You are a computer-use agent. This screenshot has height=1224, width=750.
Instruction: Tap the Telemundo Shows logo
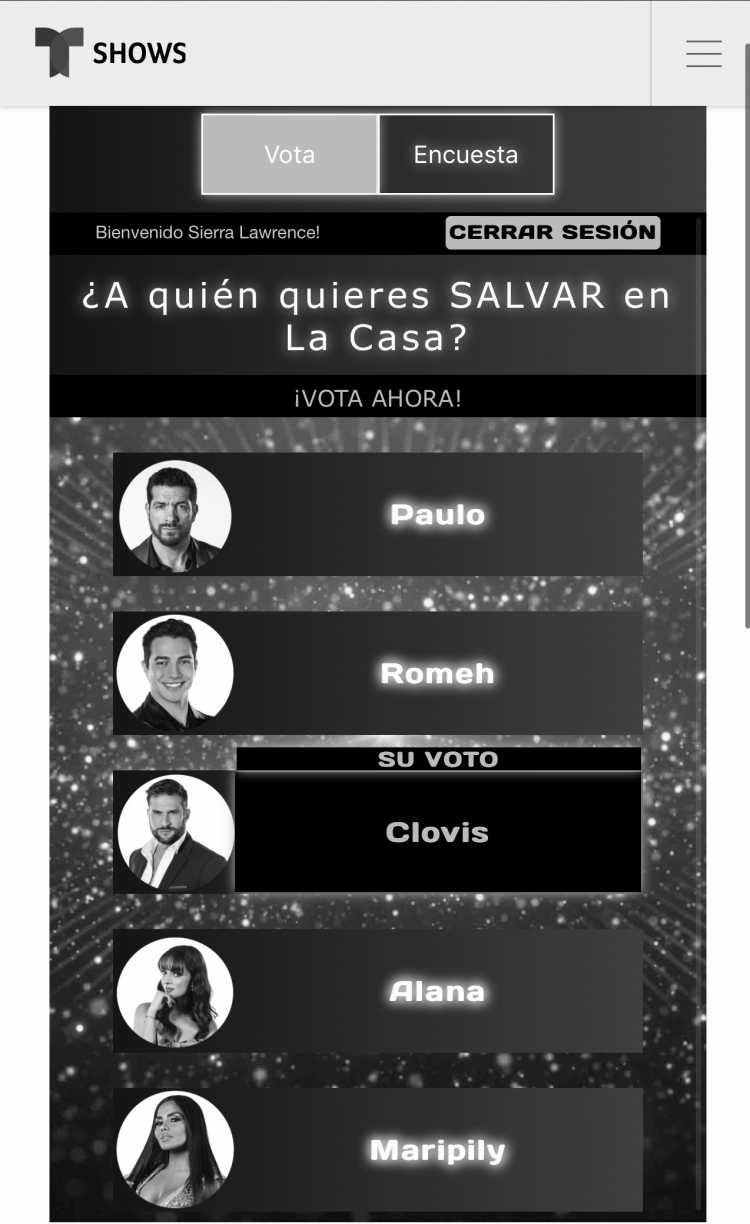click(x=110, y=53)
